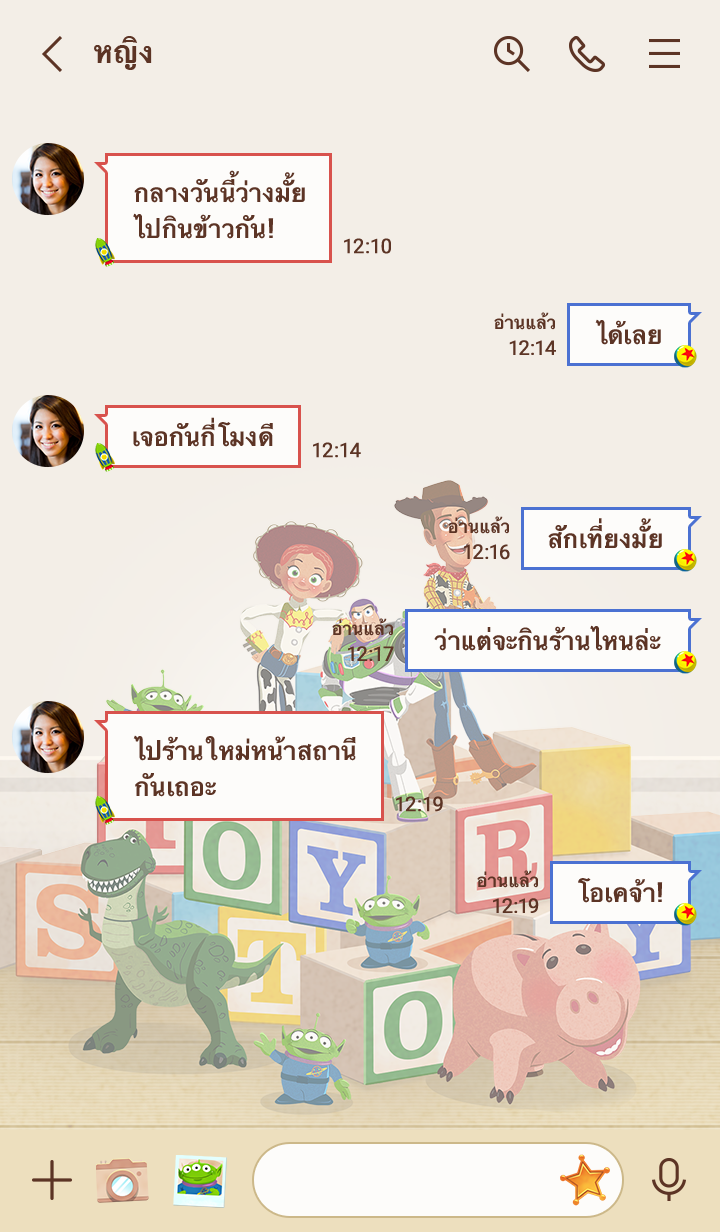View หญิง's profile photo beside the 12:10 message
720x1232 pixels.
coord(48,179)
